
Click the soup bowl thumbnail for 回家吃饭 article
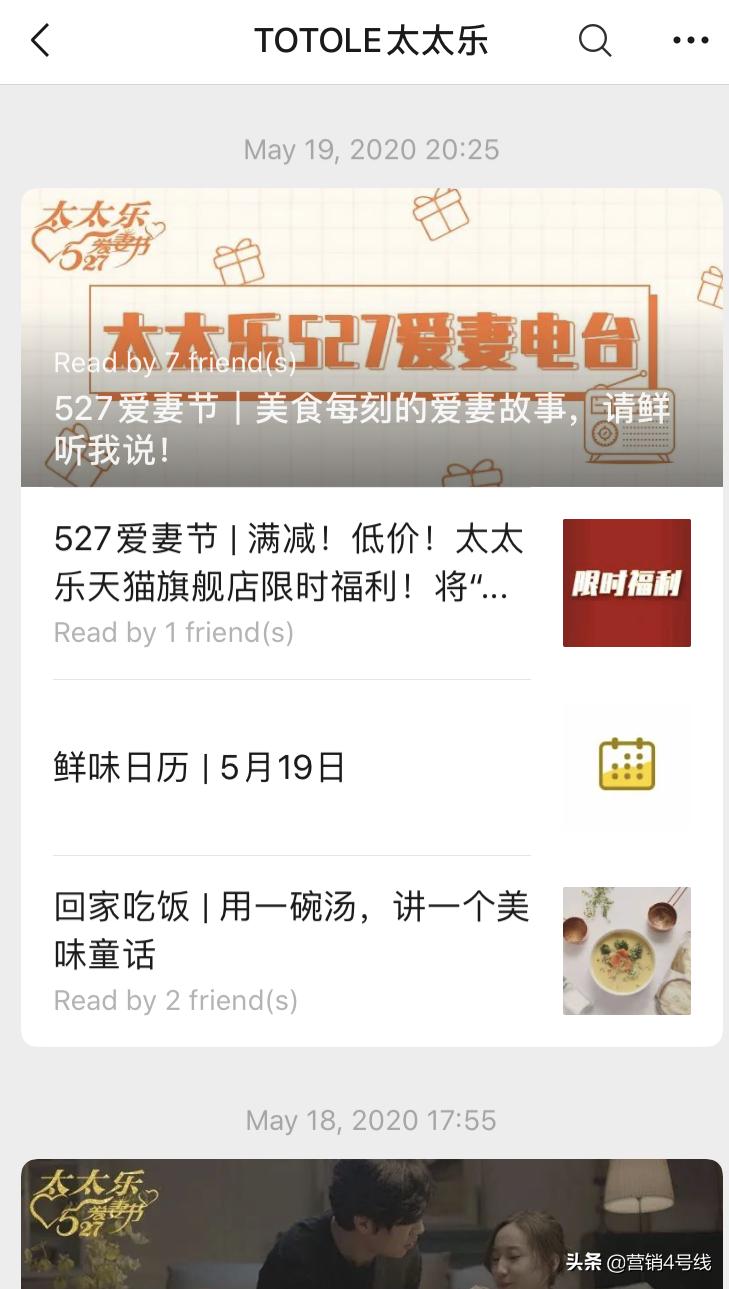click(x=626, y=950)
